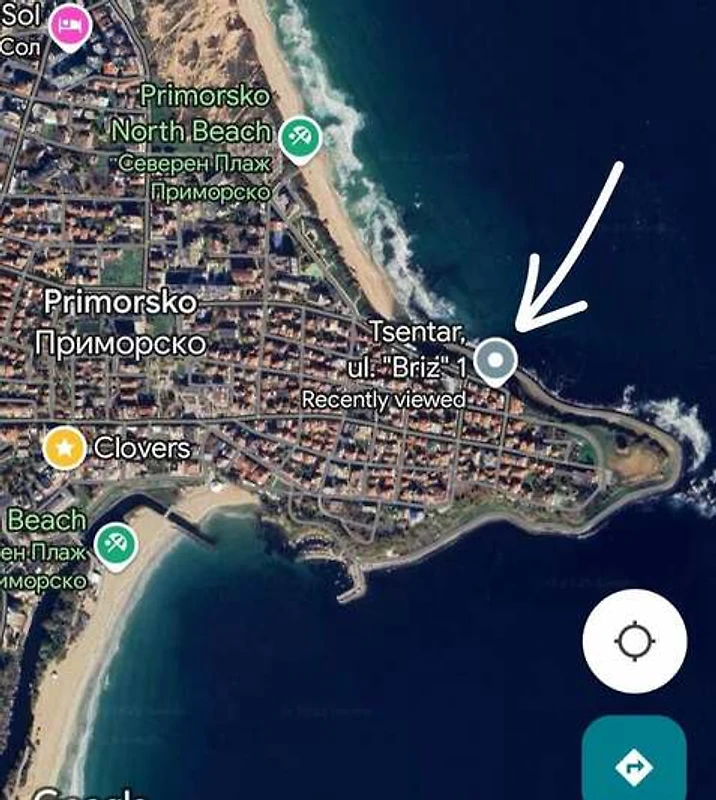Screen dimensions: 716x800
Task: Open the starred Clovers place marker
Action: point(64,448)
